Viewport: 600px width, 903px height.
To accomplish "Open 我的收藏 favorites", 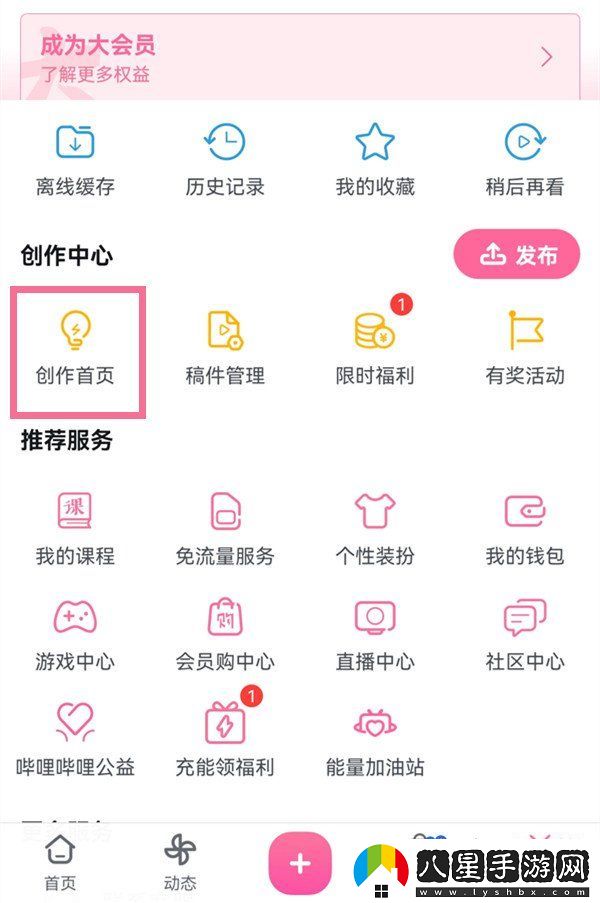I will point(375,160).
